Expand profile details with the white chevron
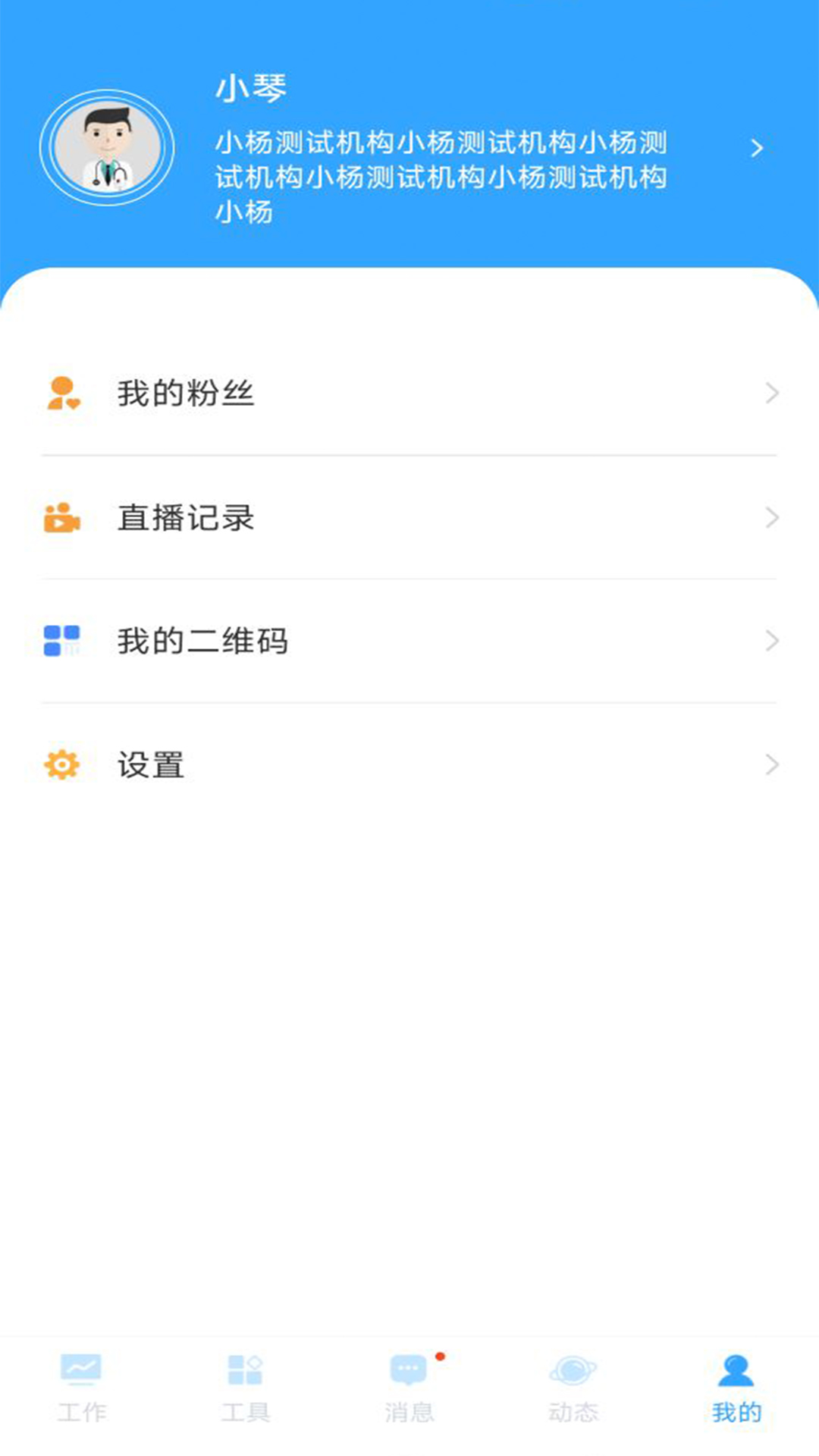Viewport: 819px width, 1456px height. [x=757, y=149]
